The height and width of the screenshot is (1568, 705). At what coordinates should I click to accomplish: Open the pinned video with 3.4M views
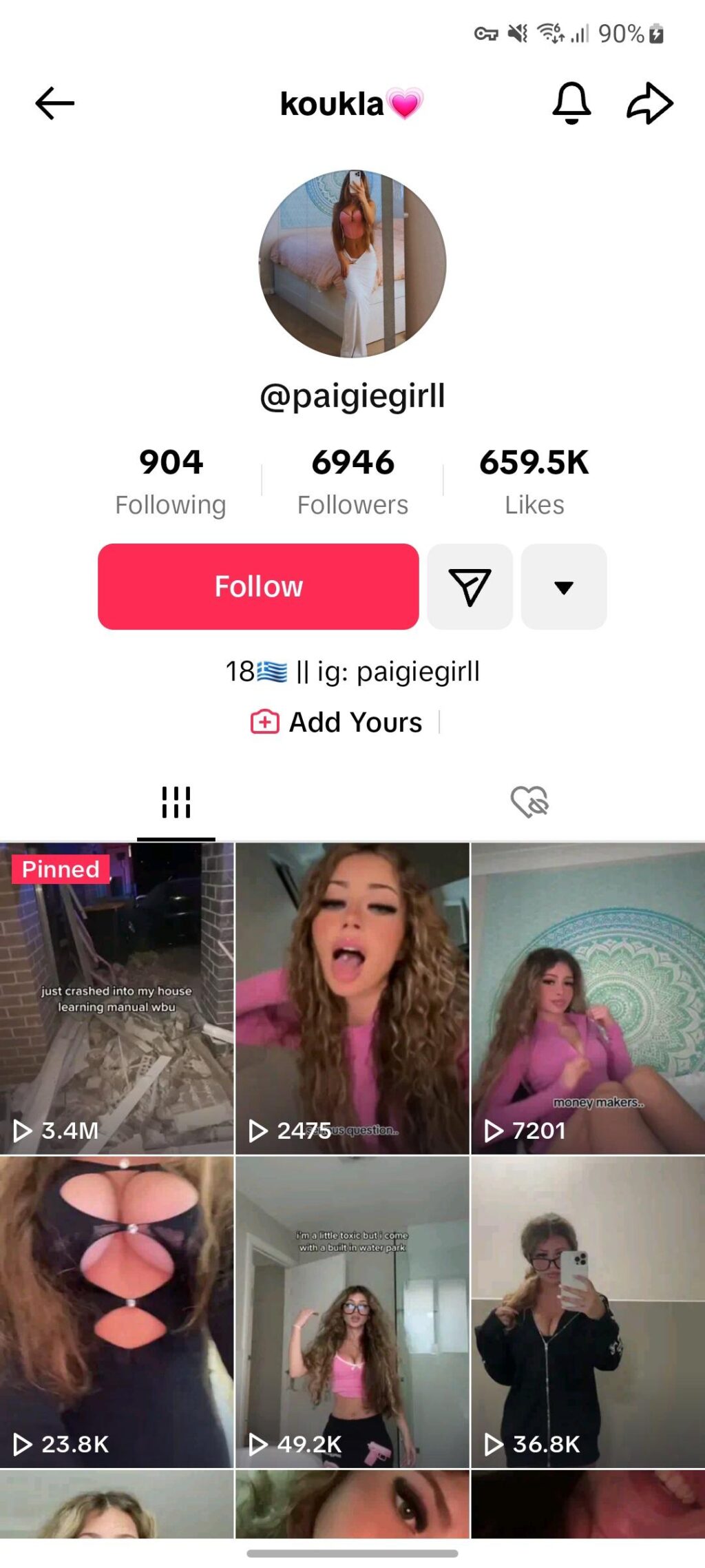point(117,998)
